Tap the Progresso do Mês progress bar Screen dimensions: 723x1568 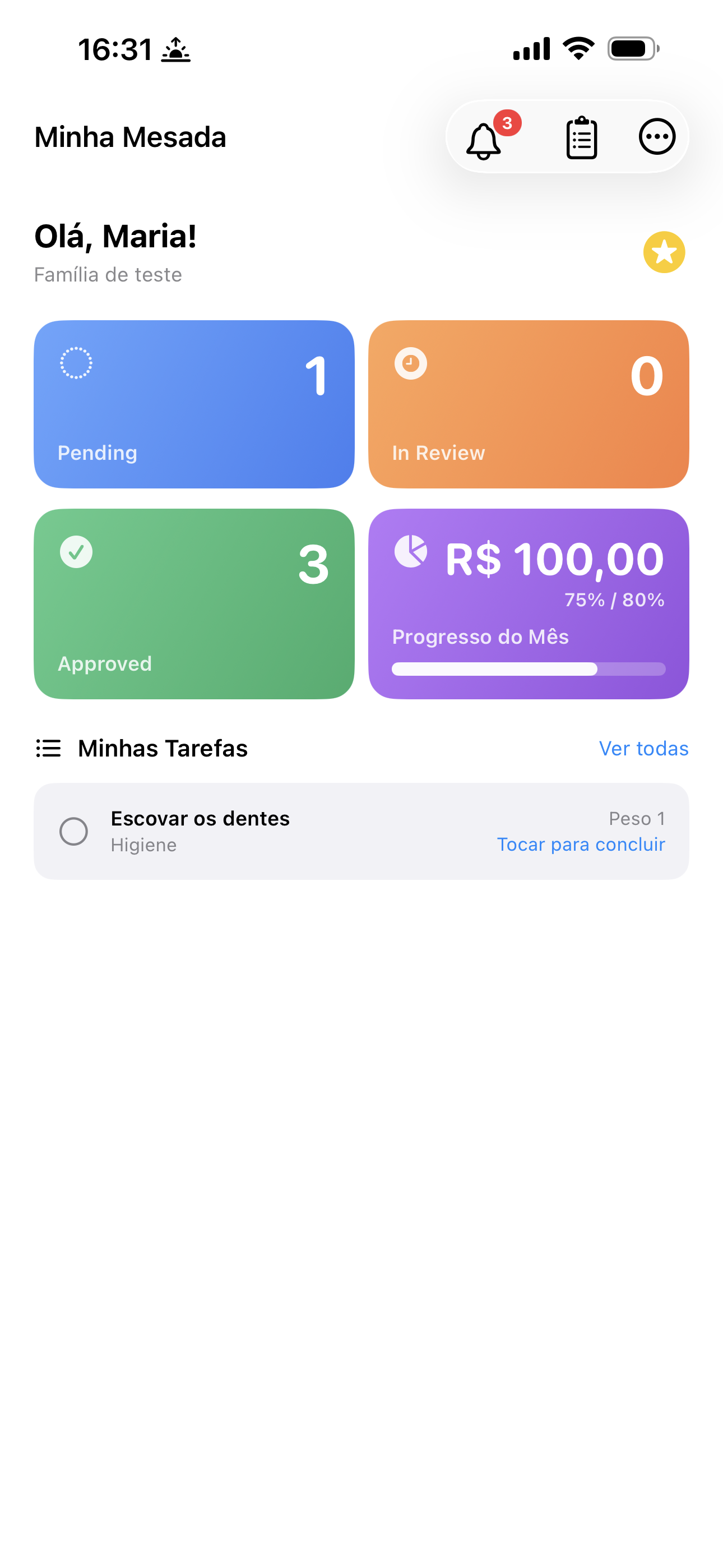(529, 668)
